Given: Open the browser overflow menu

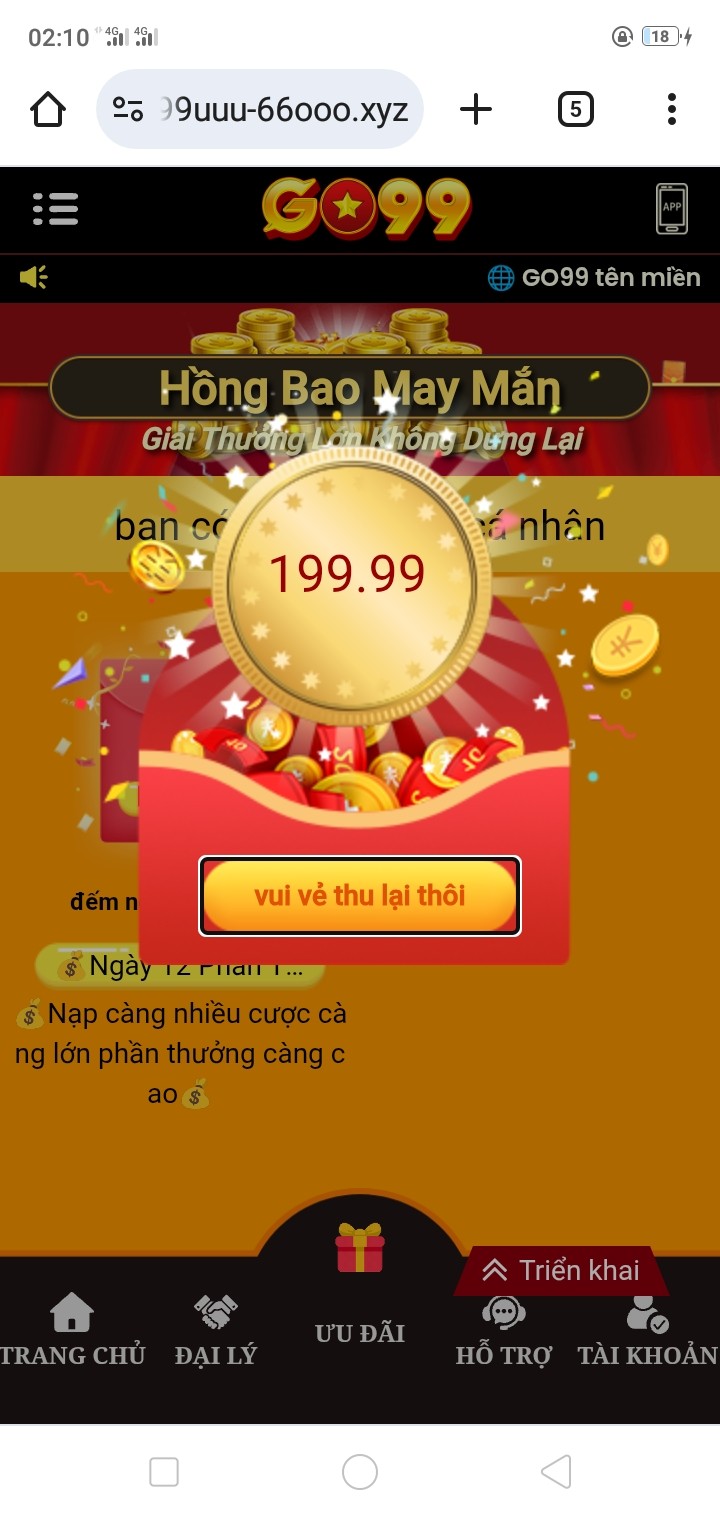Looking at the screenshot, I should pyautogui.click(x=672, y=109).
